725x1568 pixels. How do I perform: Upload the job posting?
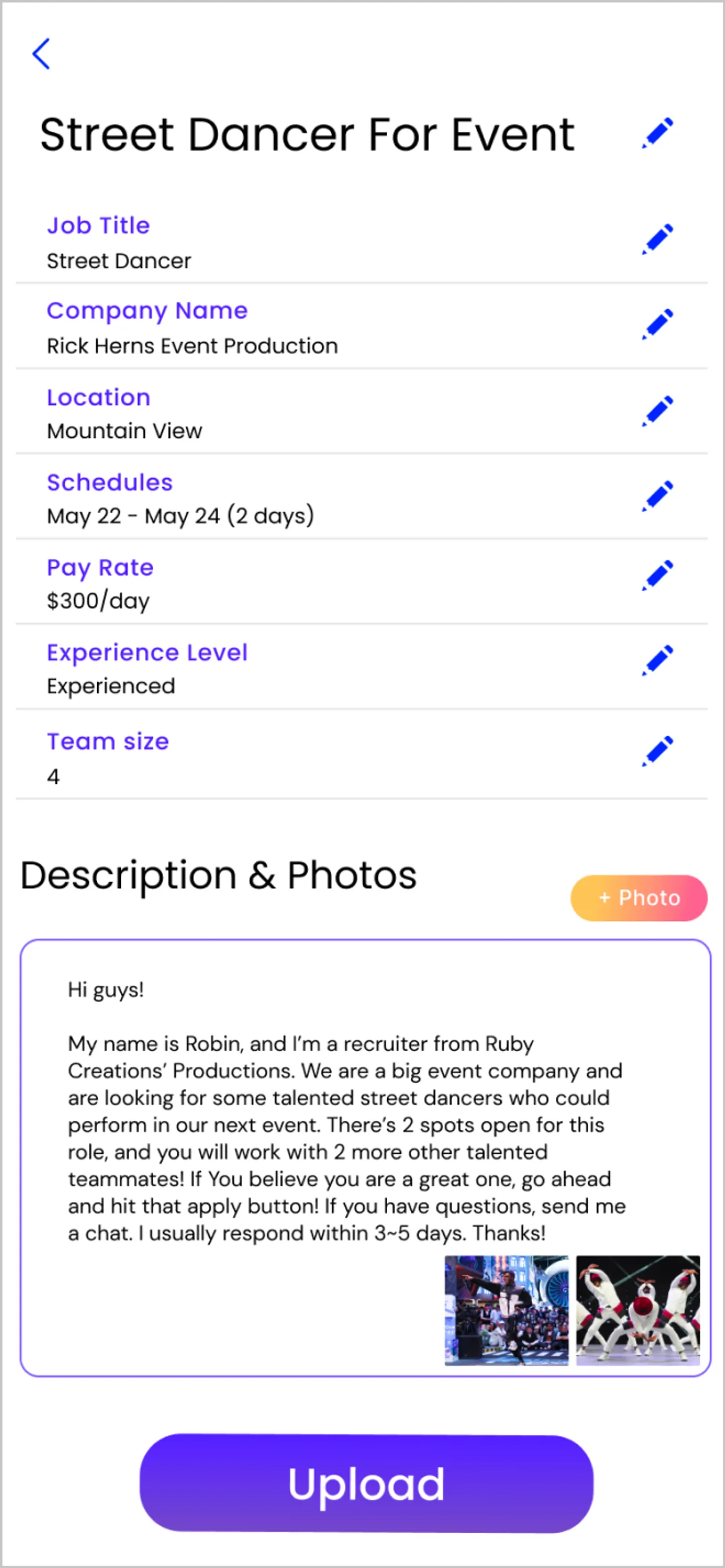point(366,1483)
